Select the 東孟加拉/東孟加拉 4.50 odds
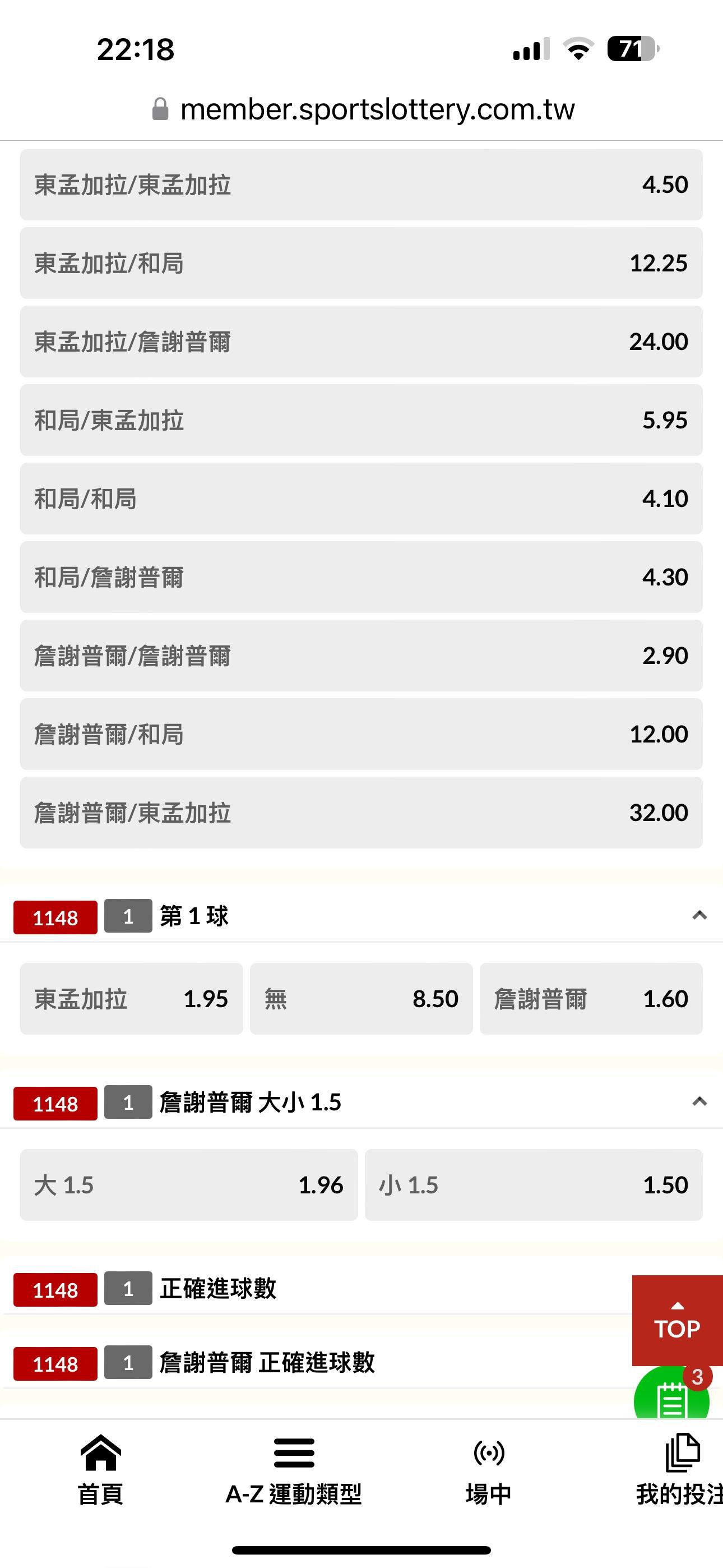This screenshot has height=1568, width=723. click(361, 185)
